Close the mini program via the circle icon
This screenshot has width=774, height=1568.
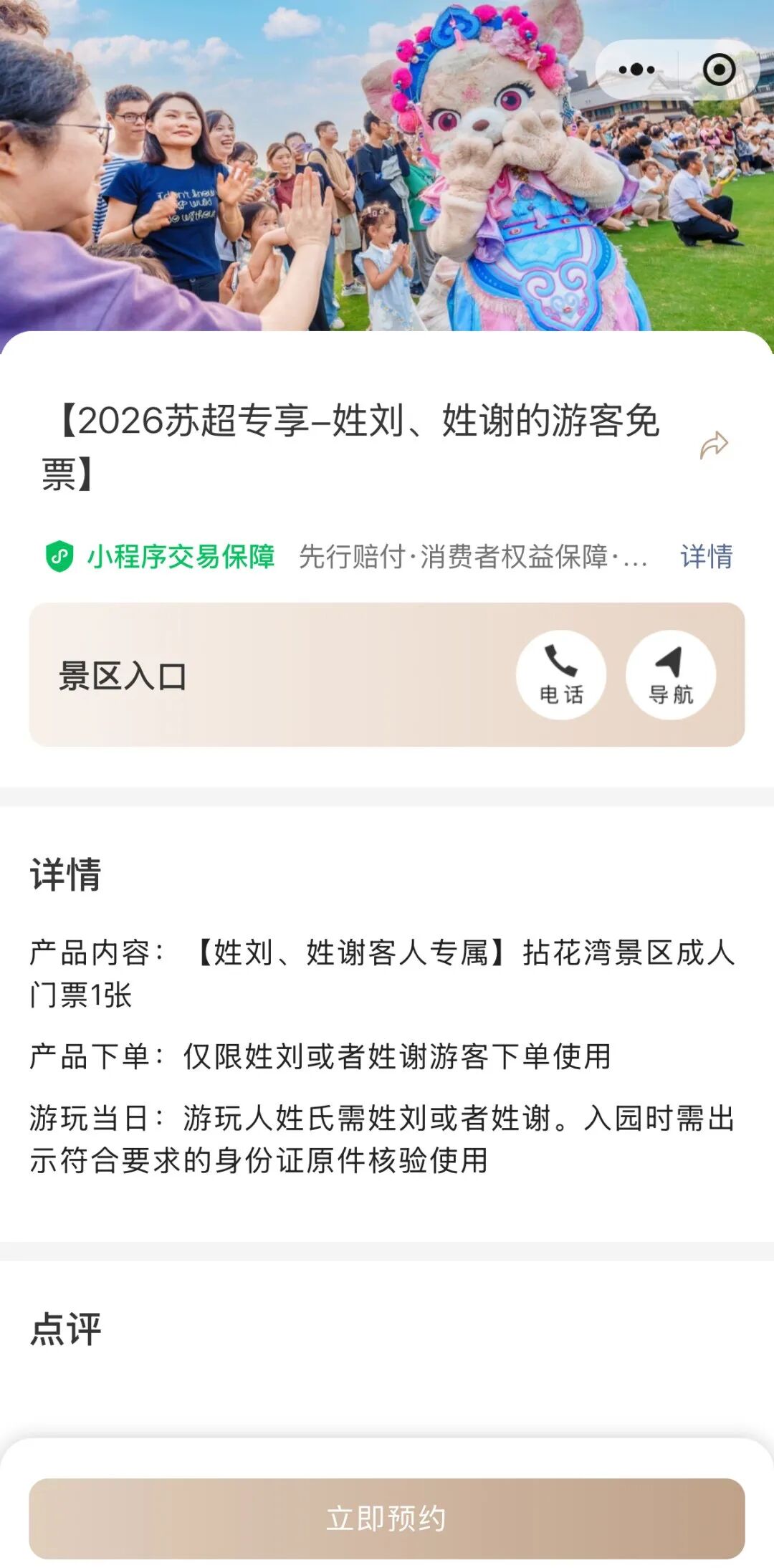point(719,70)
